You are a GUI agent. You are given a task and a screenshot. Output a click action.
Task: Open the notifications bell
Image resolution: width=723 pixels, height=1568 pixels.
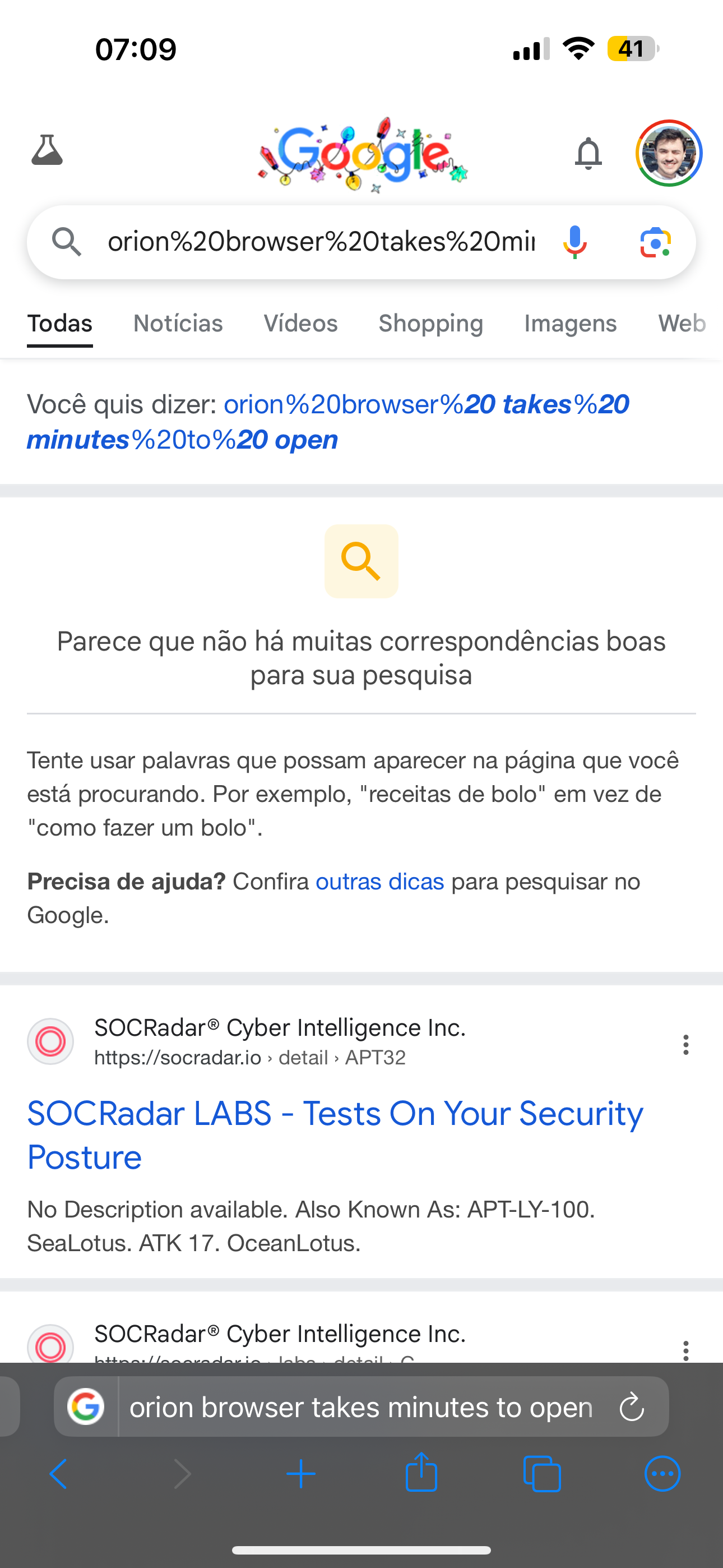[588, 153]
